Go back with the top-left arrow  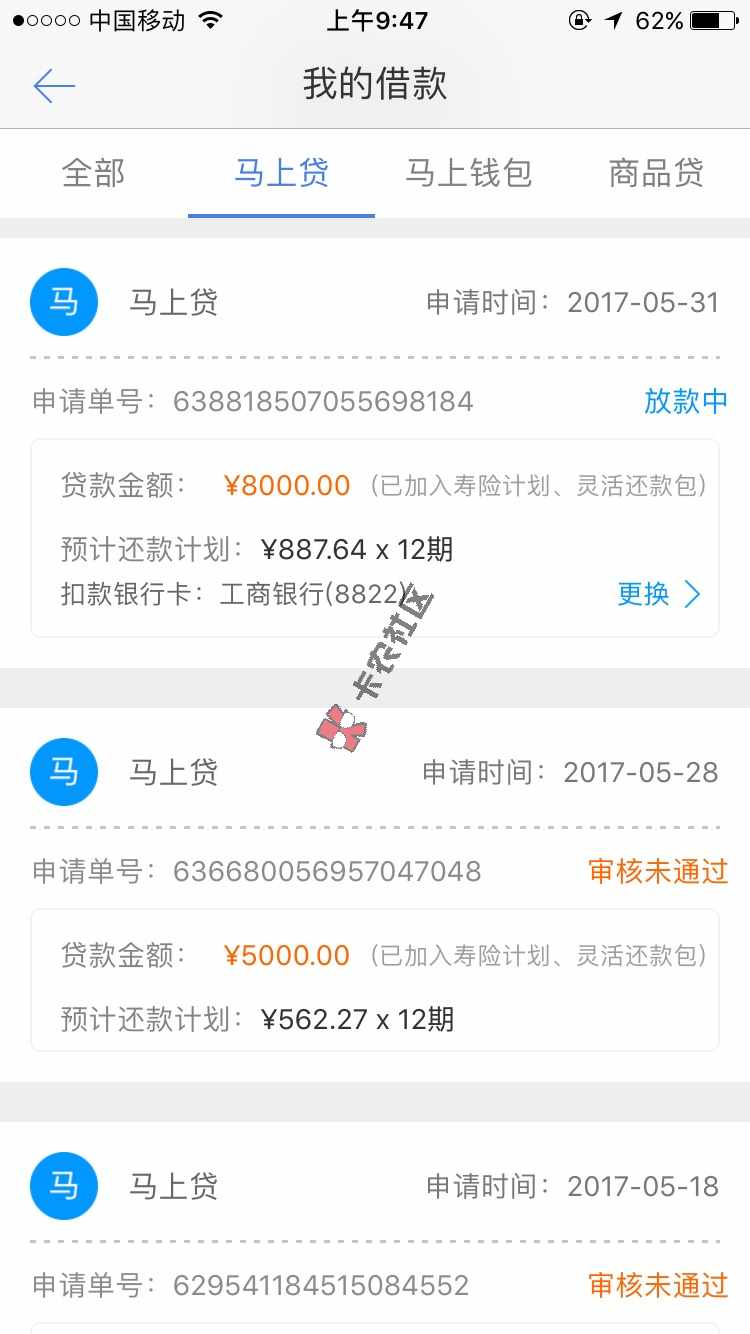tap(54, 86)
